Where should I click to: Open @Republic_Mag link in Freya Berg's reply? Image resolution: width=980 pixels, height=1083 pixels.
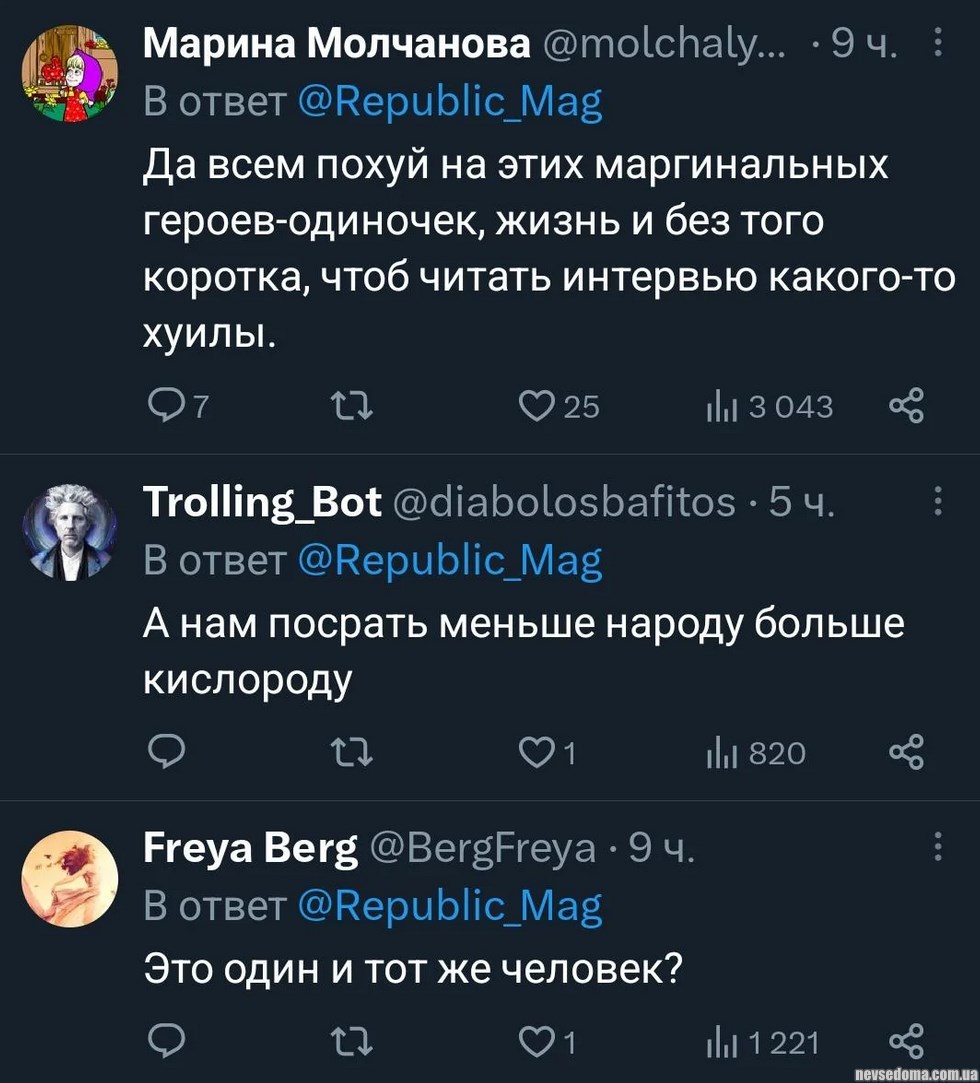[x=450, y=906]
